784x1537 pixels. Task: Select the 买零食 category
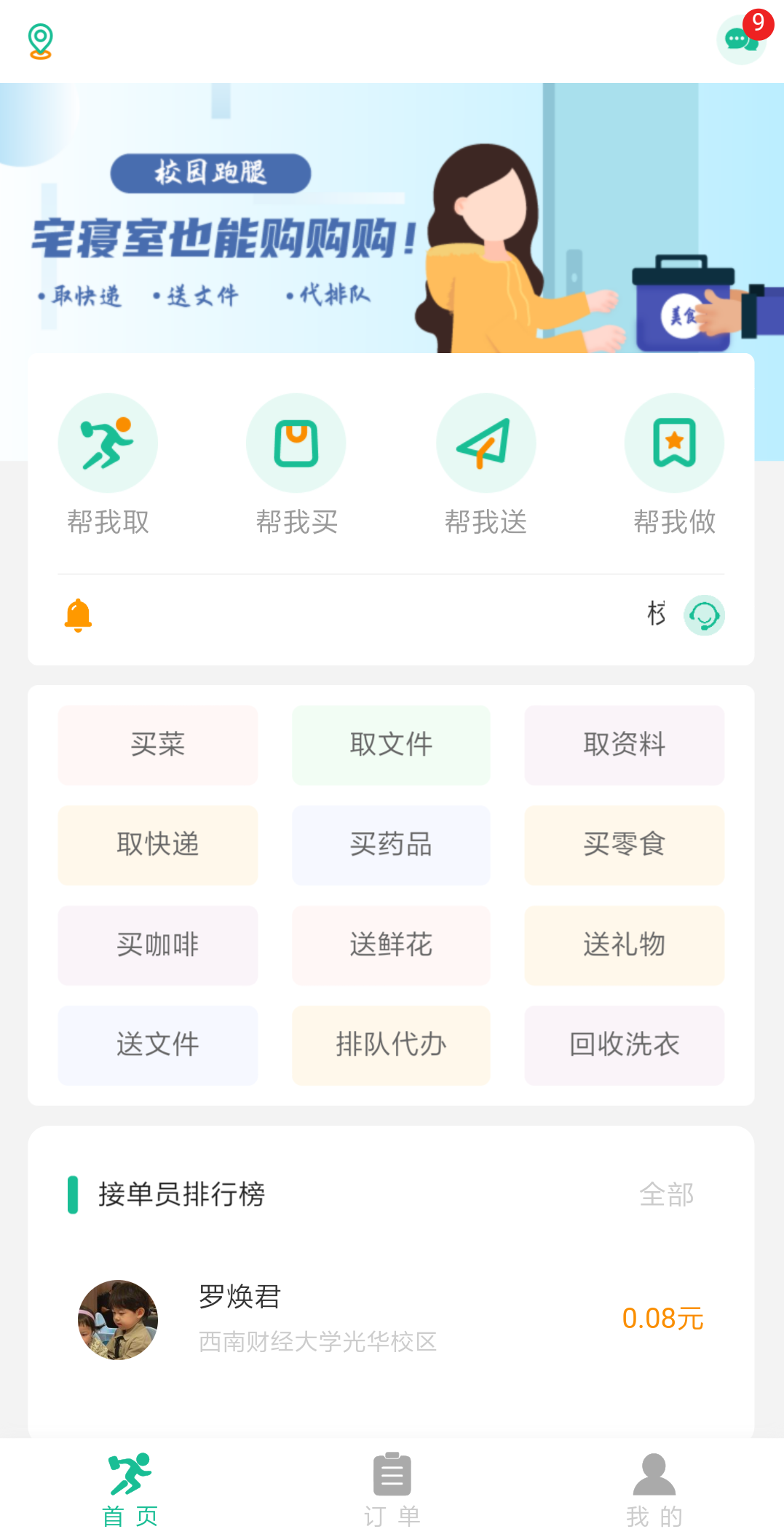[624, 845]
